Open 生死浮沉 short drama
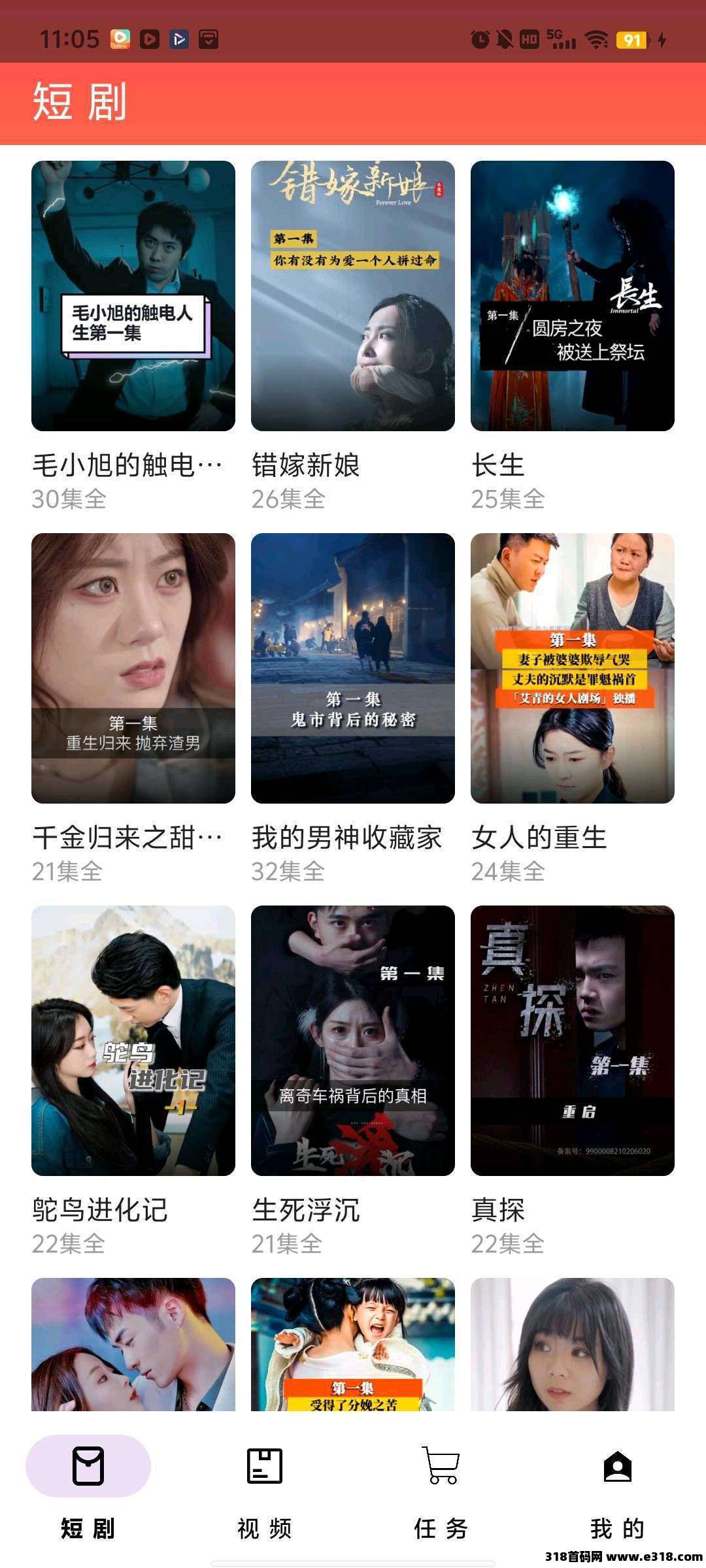This screenshot has height=1568, width=706. click(x=353, y=1041)
